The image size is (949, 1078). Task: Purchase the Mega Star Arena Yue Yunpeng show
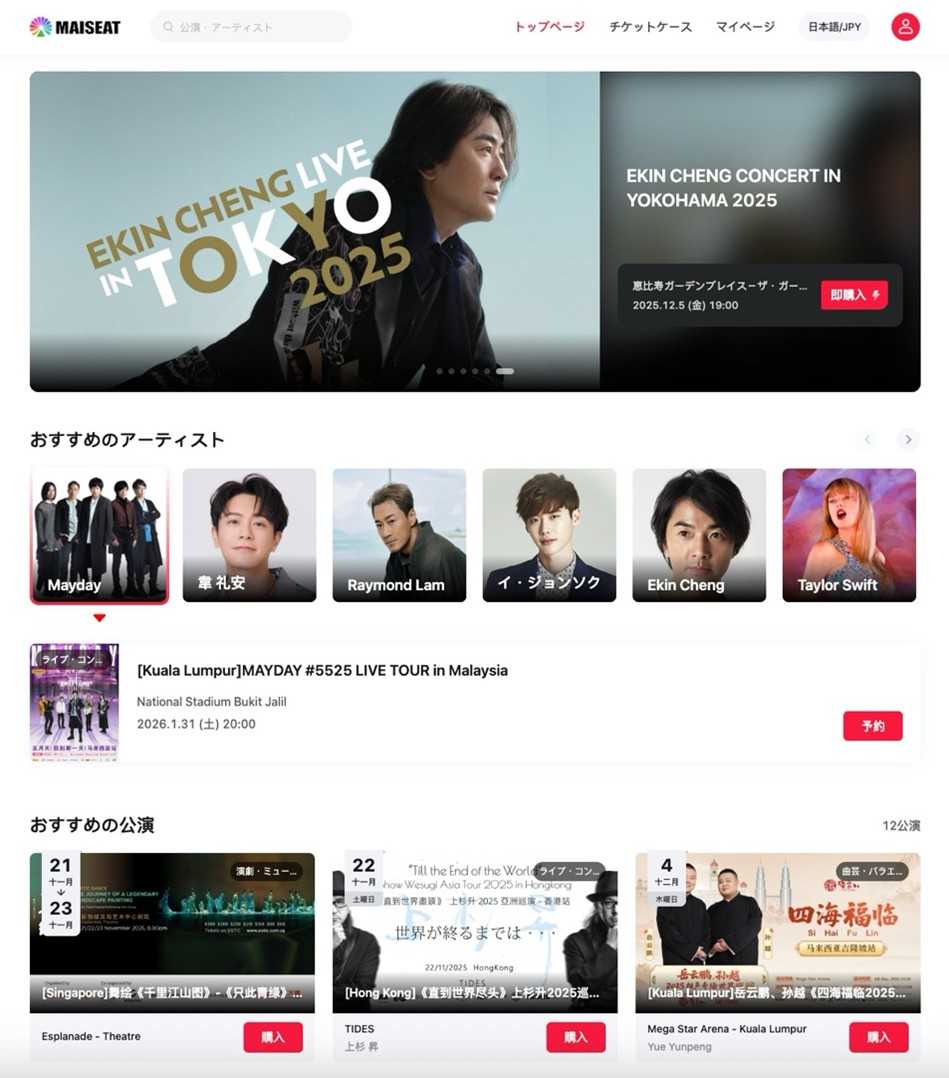pos(878,1037)
